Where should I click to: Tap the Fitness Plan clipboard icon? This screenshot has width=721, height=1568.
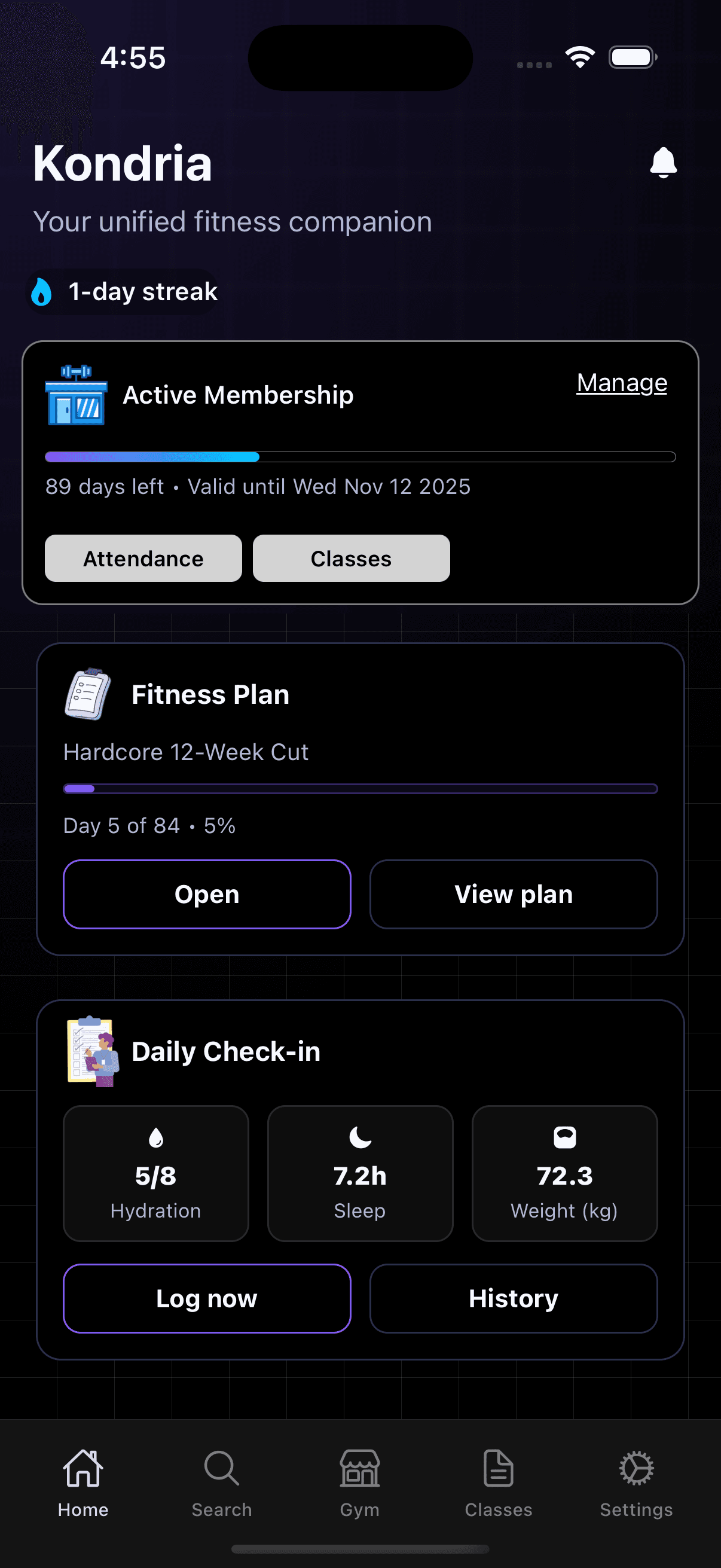[x=87, y=694]
